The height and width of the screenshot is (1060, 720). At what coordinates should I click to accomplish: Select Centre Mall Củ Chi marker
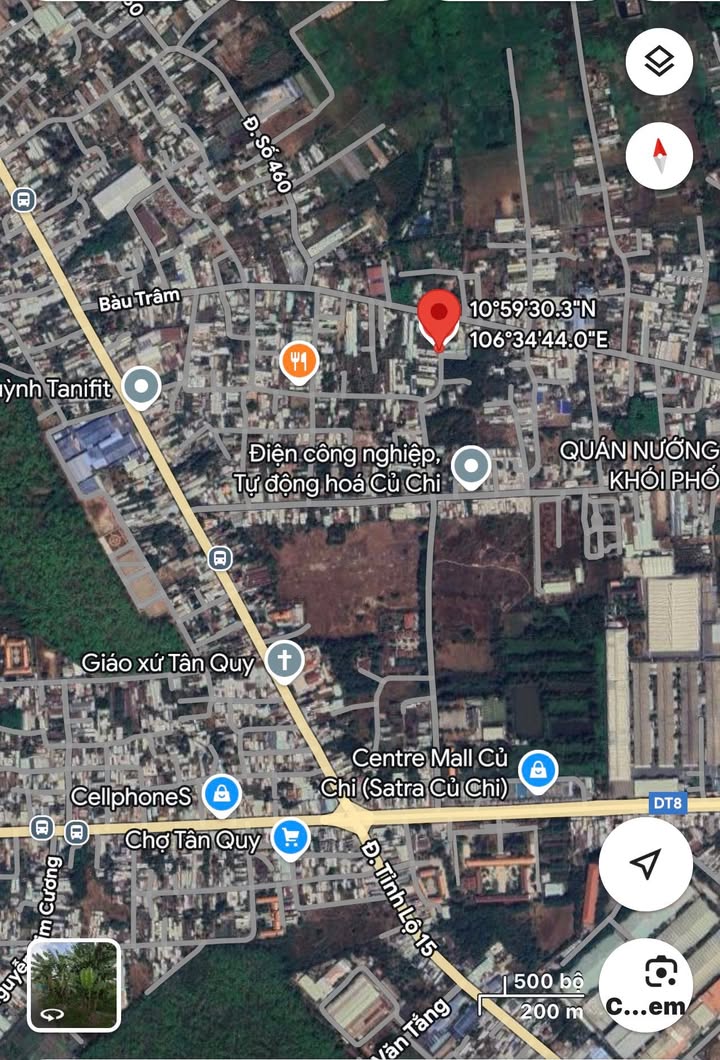(539, 770)
